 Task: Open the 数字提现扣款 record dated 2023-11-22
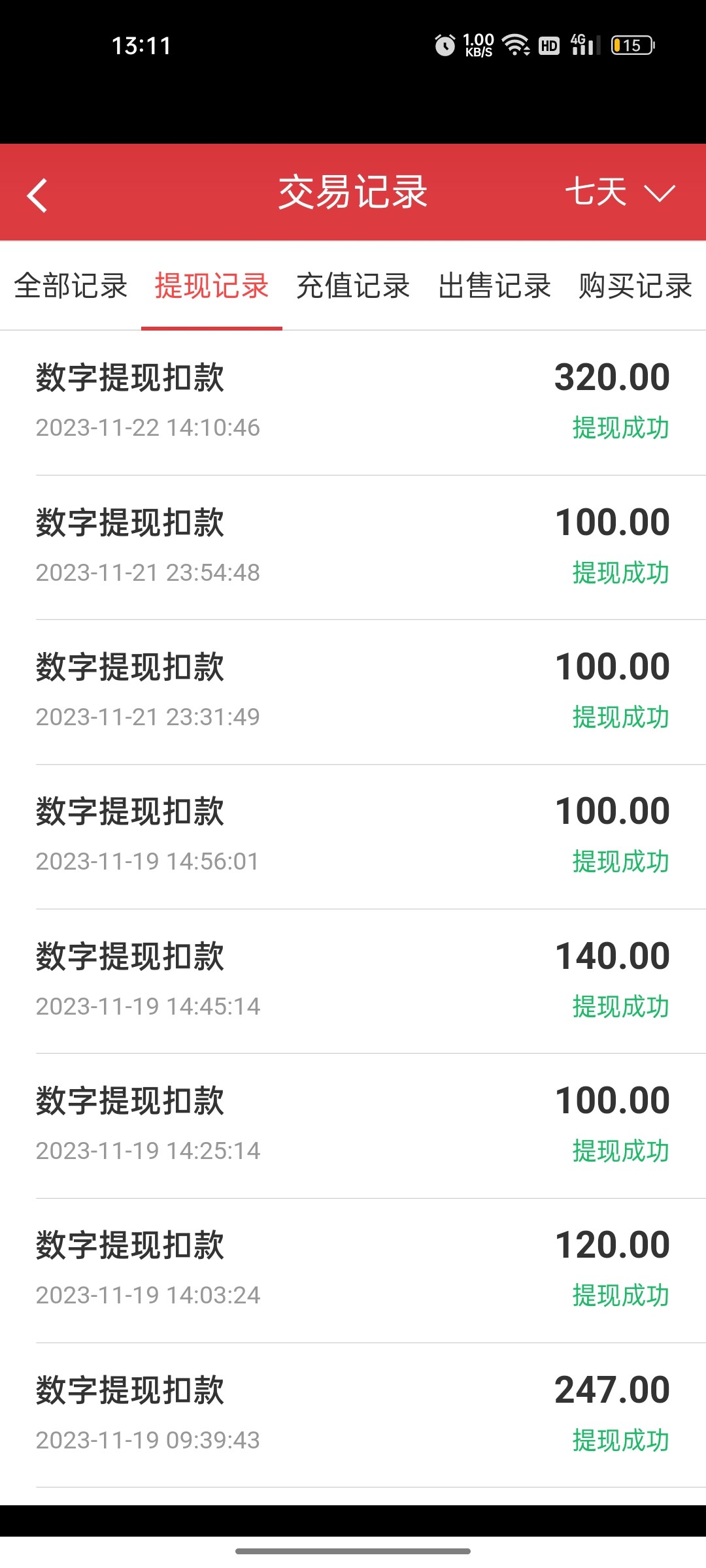(129, 377)
